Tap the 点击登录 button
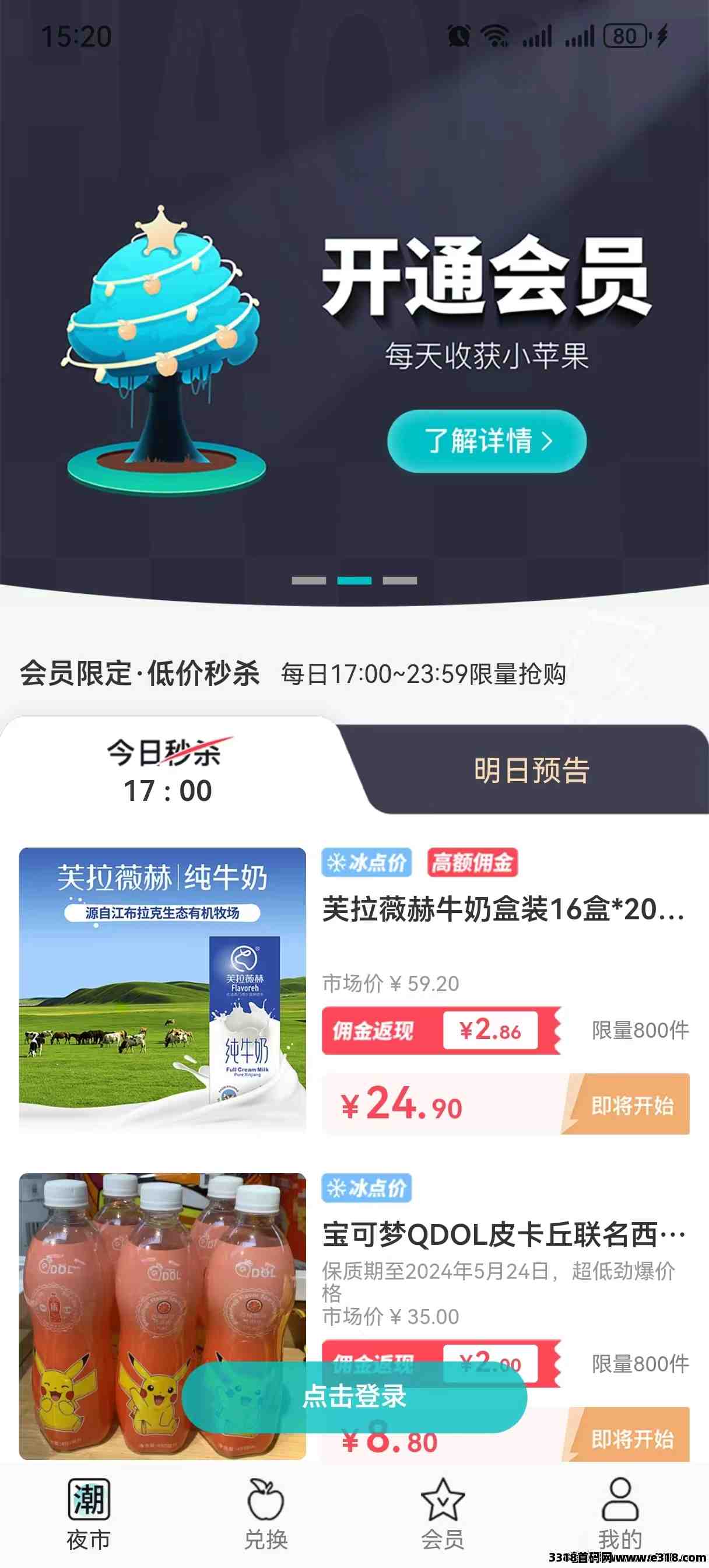The image size is (709, 1568). pos(354,1396)
